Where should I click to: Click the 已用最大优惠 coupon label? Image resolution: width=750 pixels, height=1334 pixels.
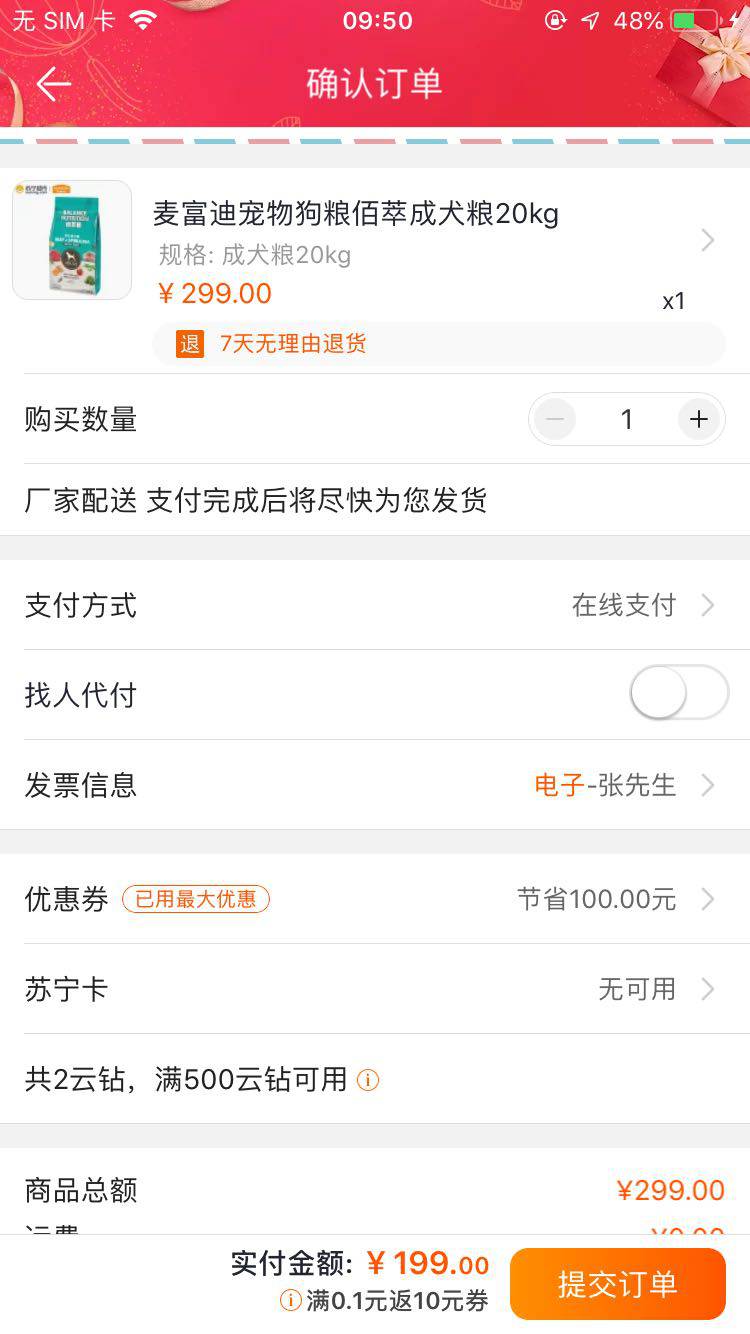(x=195, y=900)
